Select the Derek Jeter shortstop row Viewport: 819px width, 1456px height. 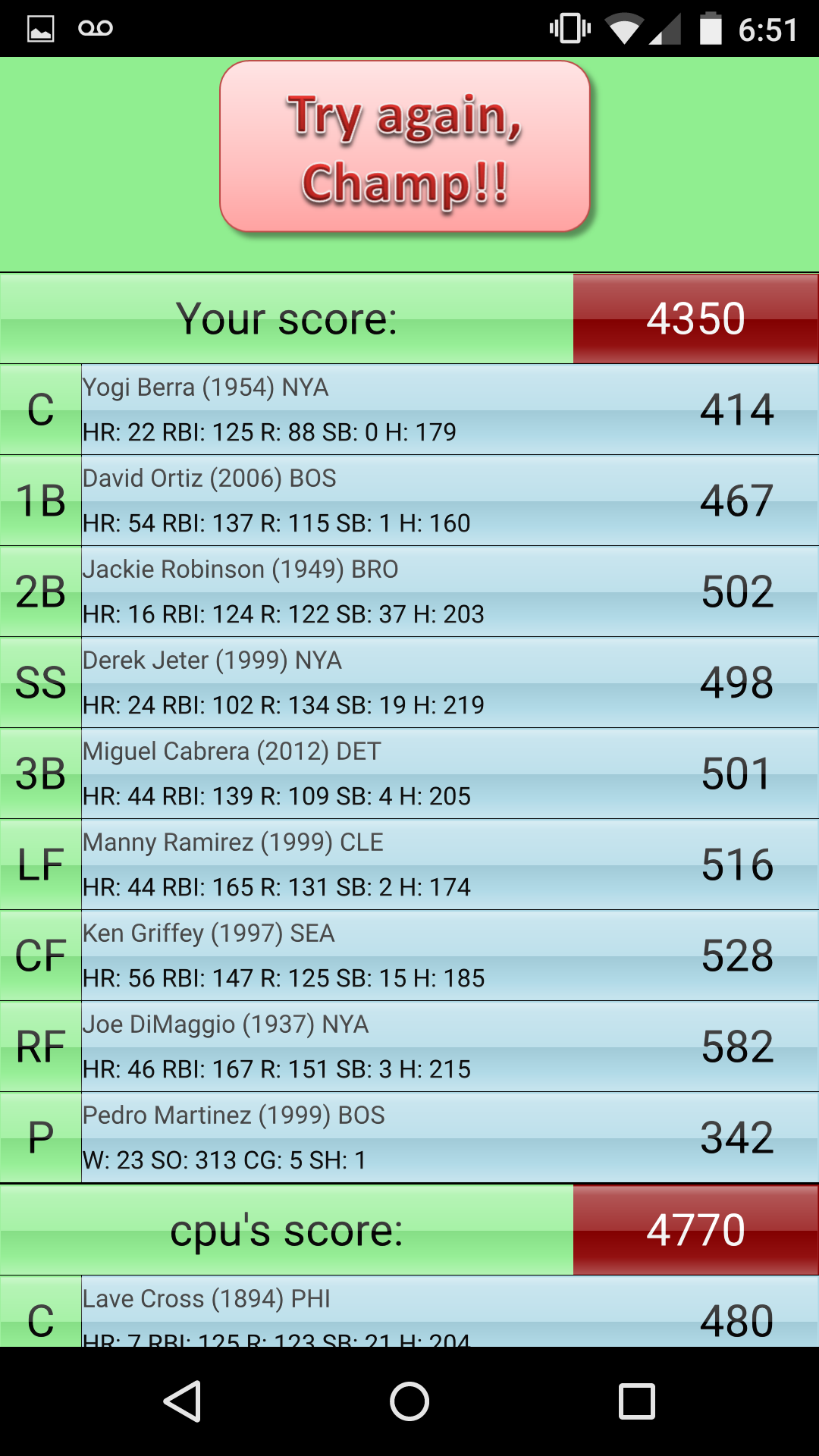point(409,681)
